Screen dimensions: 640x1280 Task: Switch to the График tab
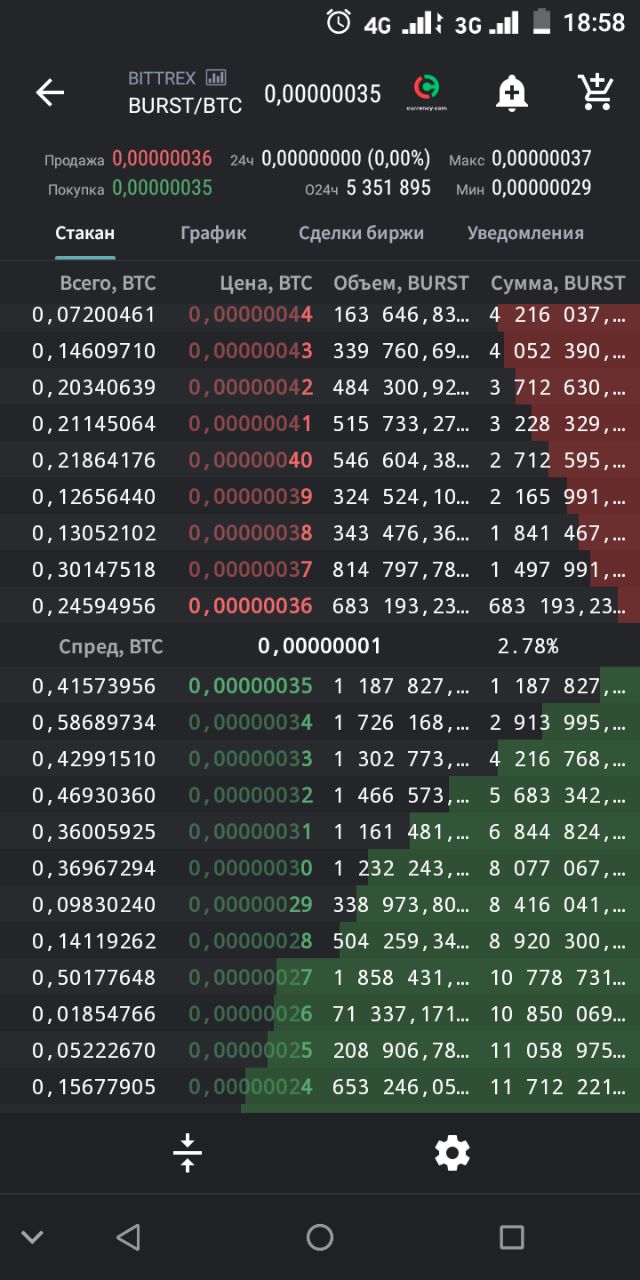(x=214, y=233)
